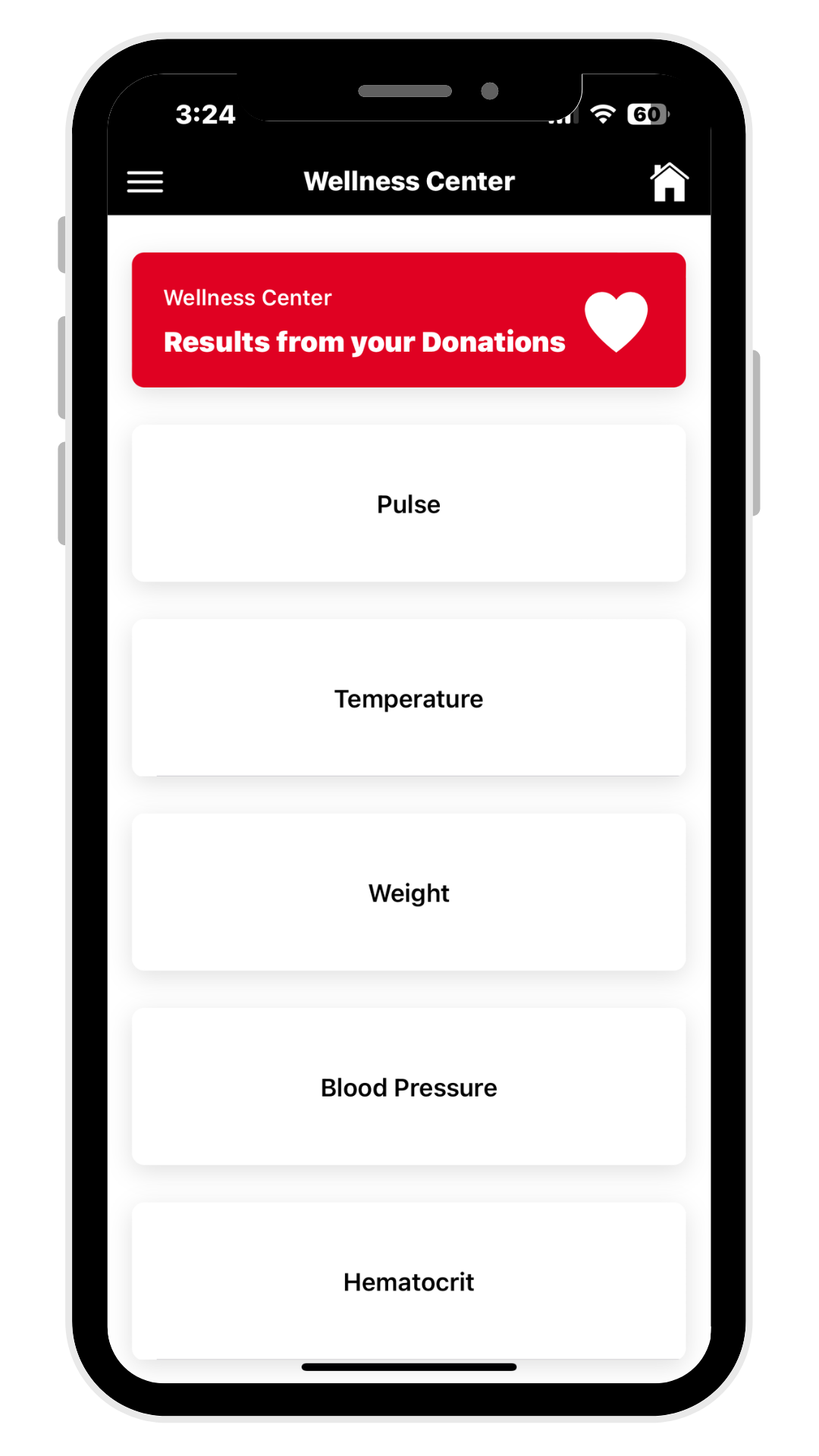Open the Pulse results card
Viewport: 819px width, 1456px height.
point(409,504)
